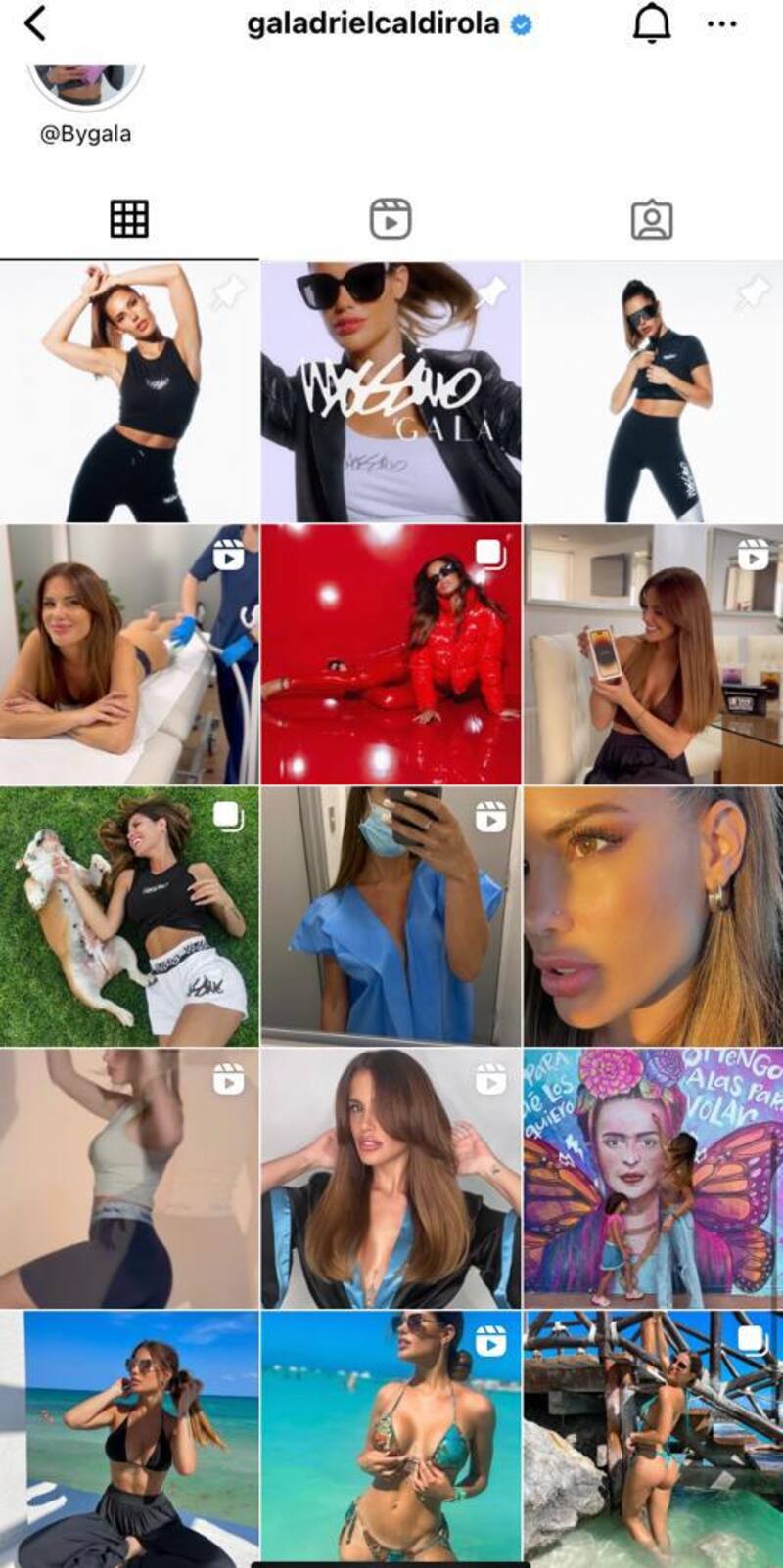The height and width of the screenshot is (1568, 783).
Task: Play the blue satin robe reel
Action: 391,1179
